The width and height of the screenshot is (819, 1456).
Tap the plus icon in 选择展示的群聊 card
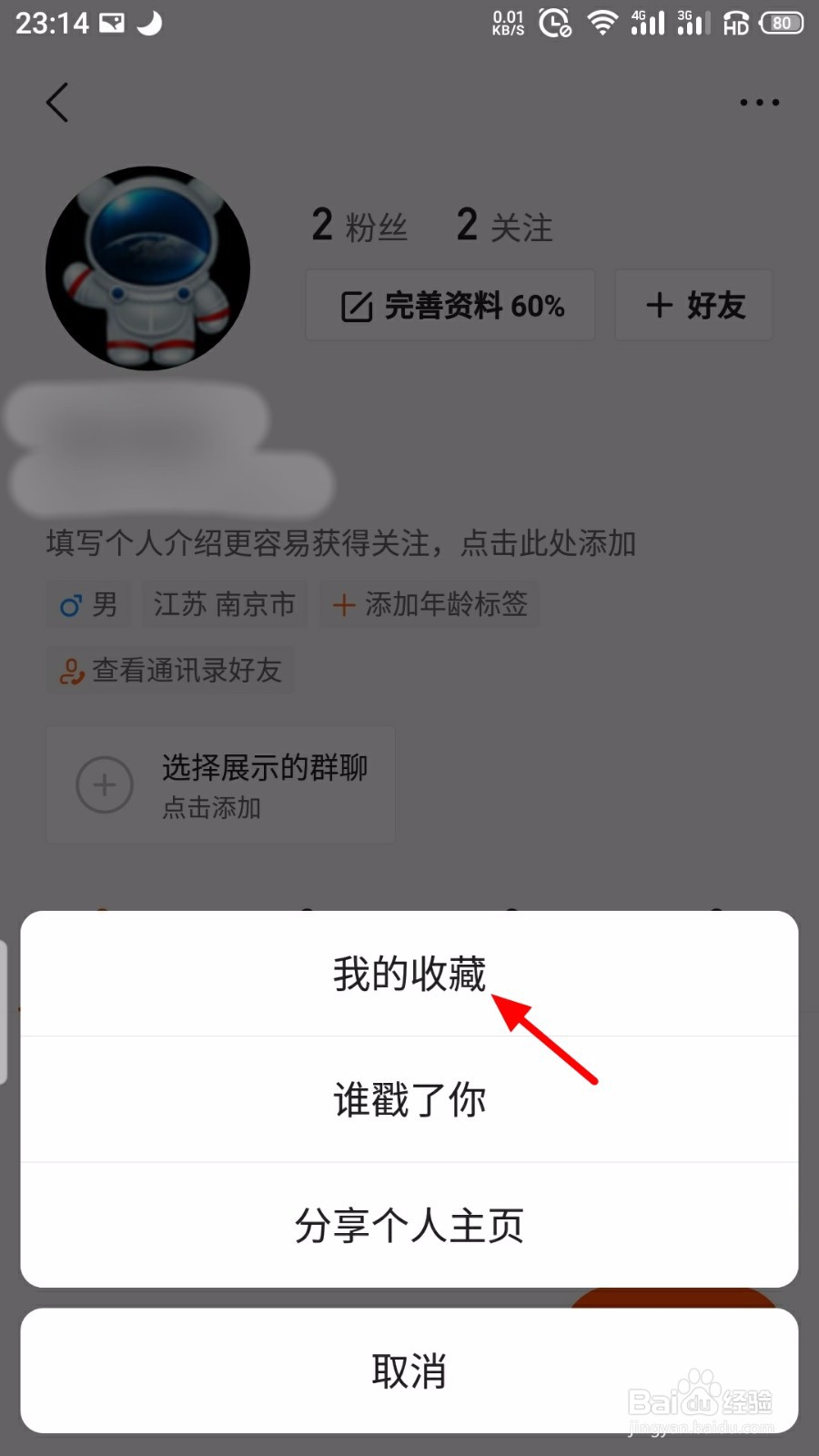[x=104, y=784]
